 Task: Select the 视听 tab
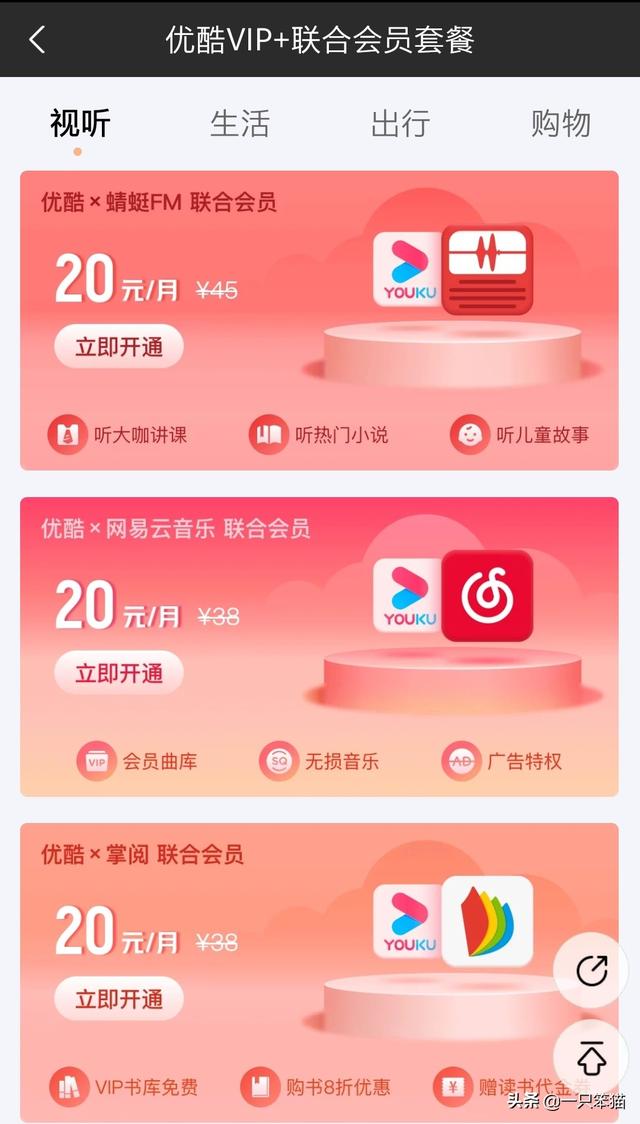(80, 123)
